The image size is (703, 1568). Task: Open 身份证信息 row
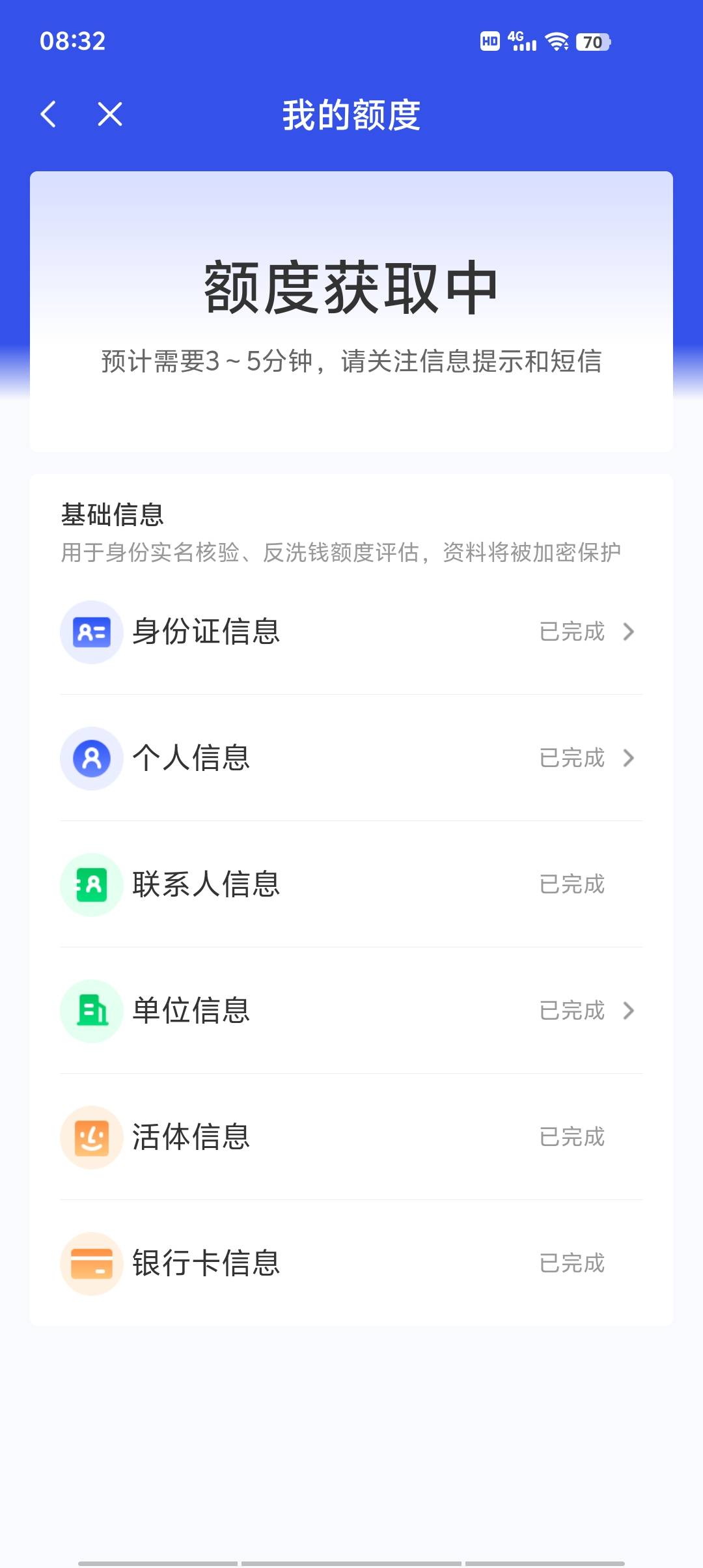(x=351, y=632)
